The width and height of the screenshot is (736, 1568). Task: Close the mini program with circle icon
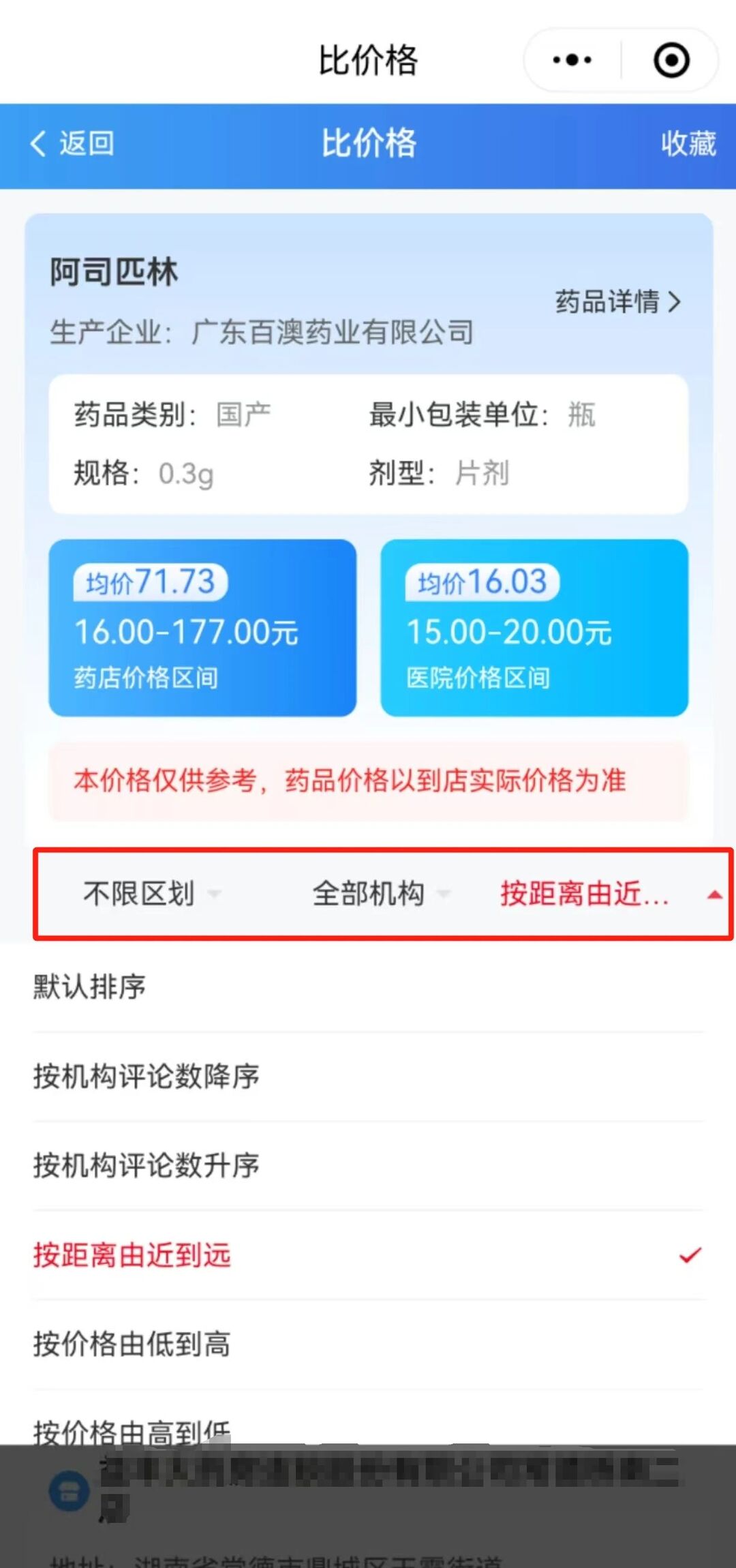pos(671,60)
